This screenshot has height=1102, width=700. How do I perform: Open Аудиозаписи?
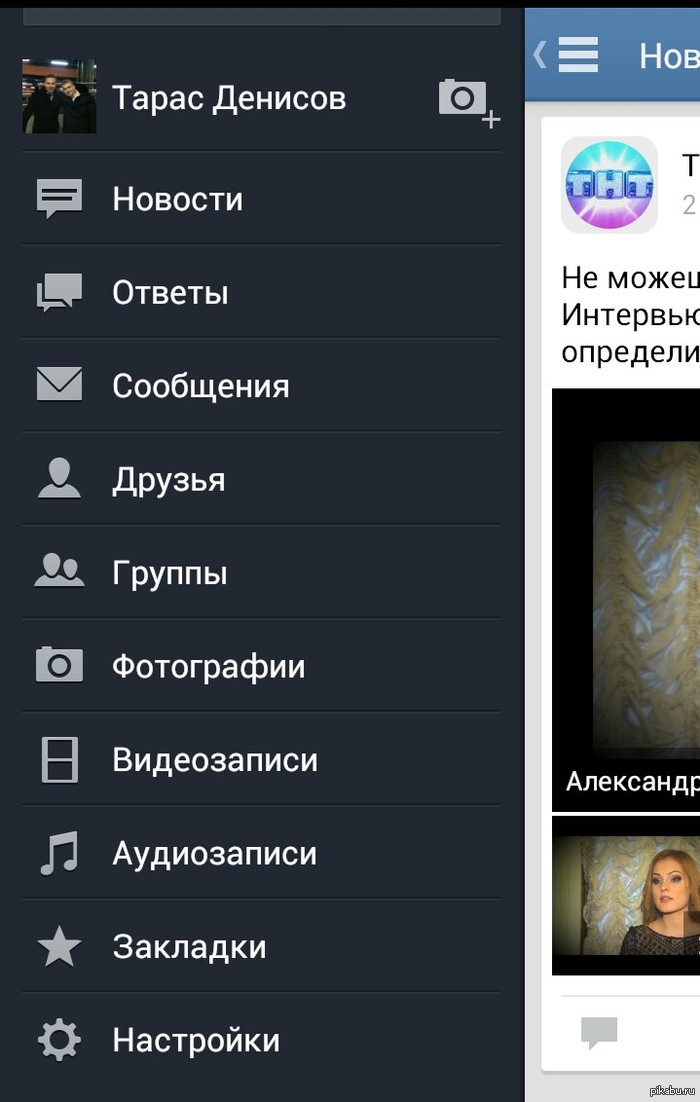(214, 854)
